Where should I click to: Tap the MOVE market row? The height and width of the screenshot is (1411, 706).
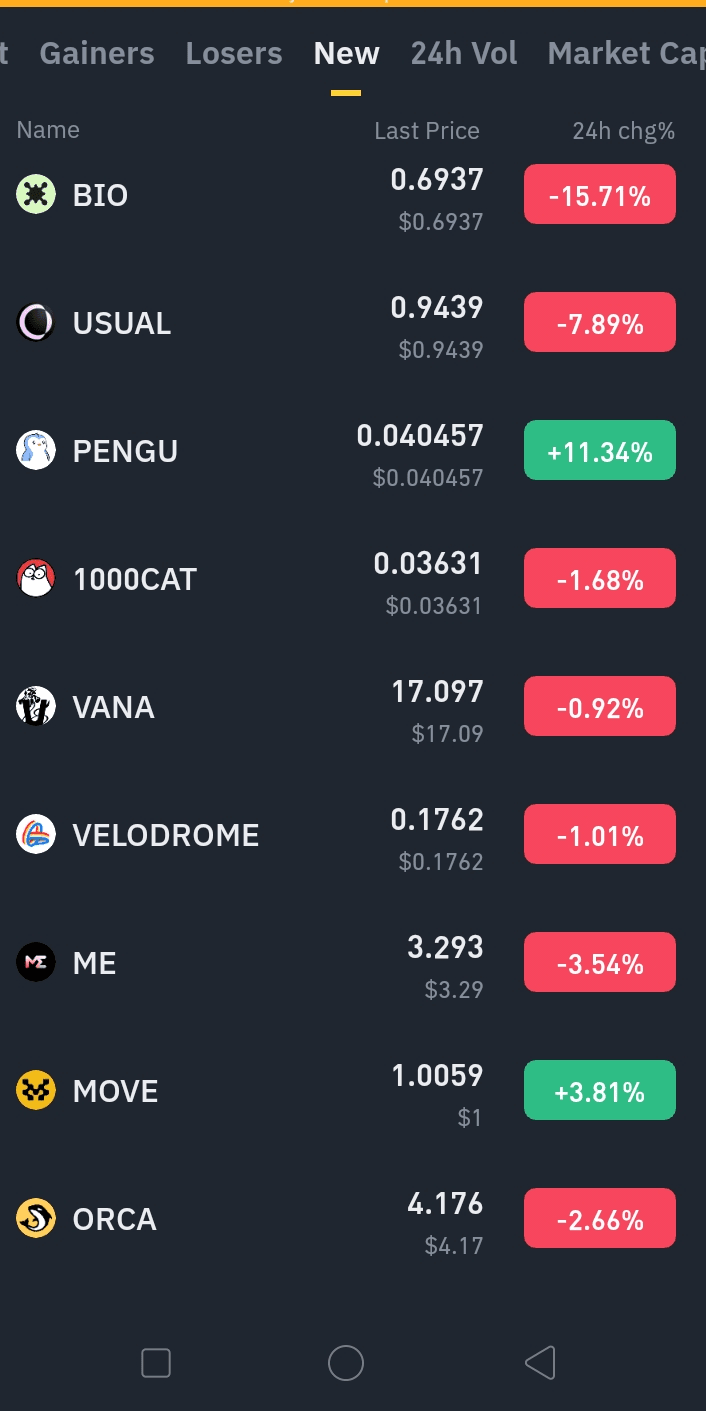pos(115,1091)
